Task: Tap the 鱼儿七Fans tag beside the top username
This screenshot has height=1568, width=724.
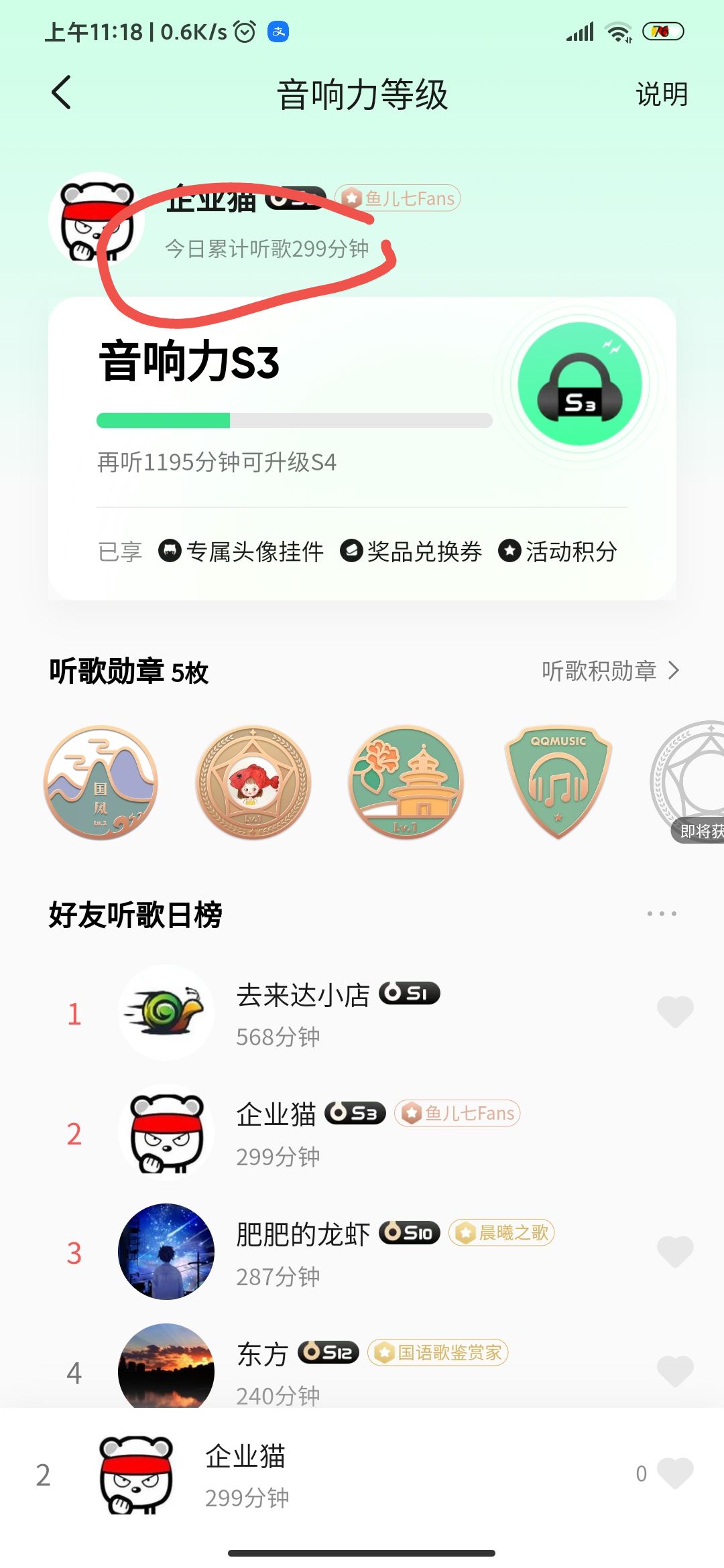Action: tap(398, 198)
